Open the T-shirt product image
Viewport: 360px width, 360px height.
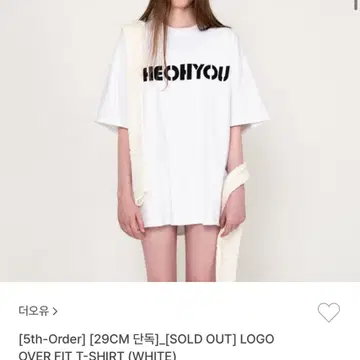(x=180, y=141)
